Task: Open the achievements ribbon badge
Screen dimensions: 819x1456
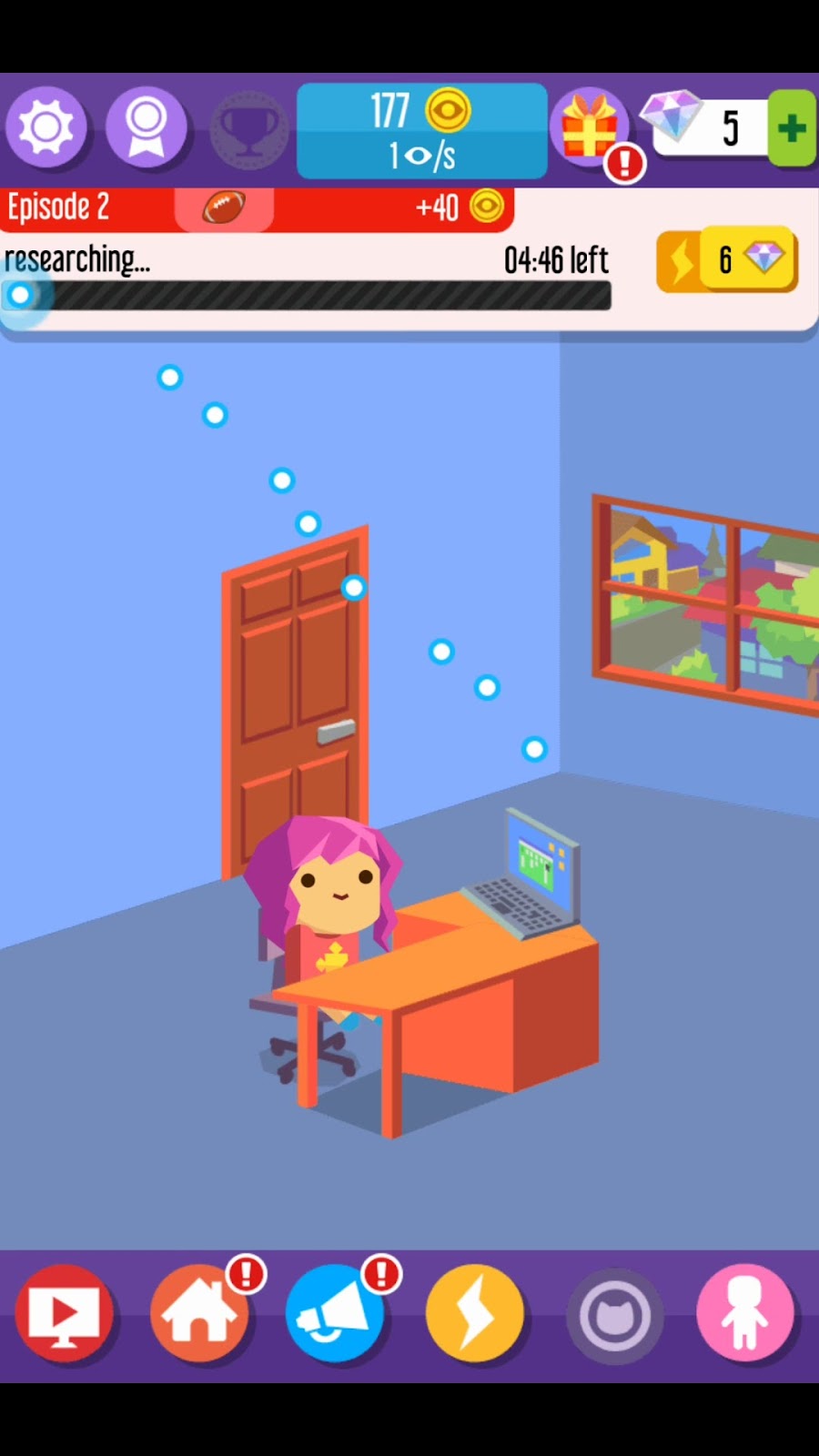Action: coord(147,128)
